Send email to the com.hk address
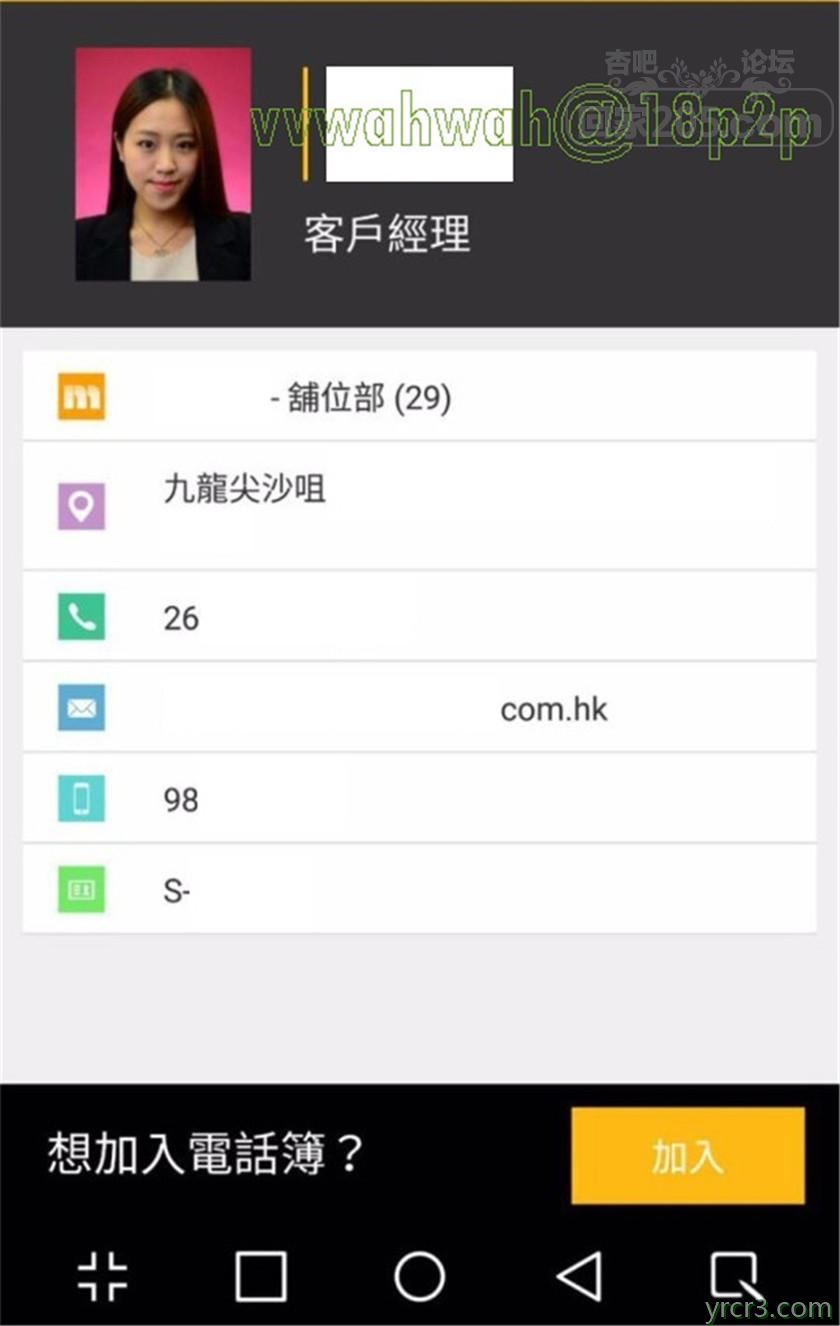This screenshot has height=1326, width=840. point(419,709)
